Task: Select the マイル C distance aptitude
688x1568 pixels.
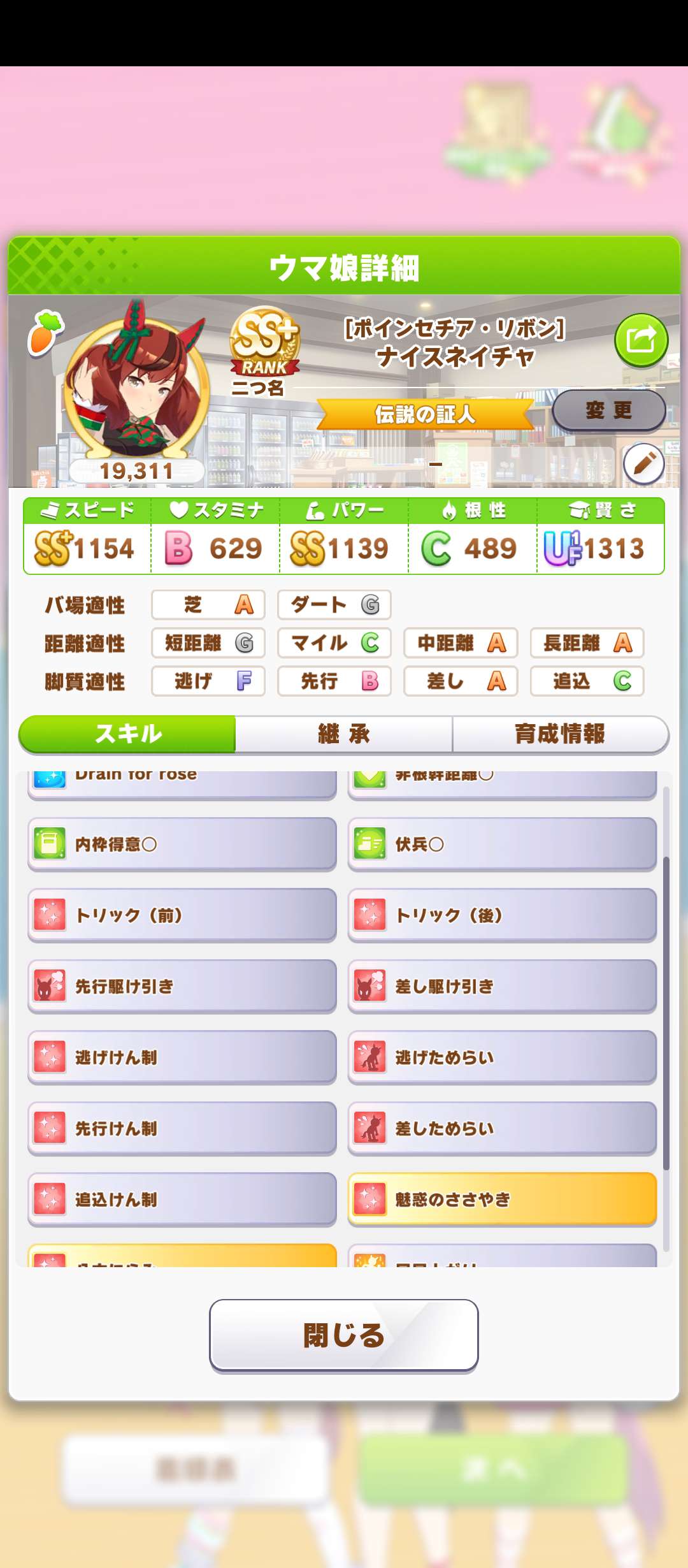Action: [x=334, y=644]
